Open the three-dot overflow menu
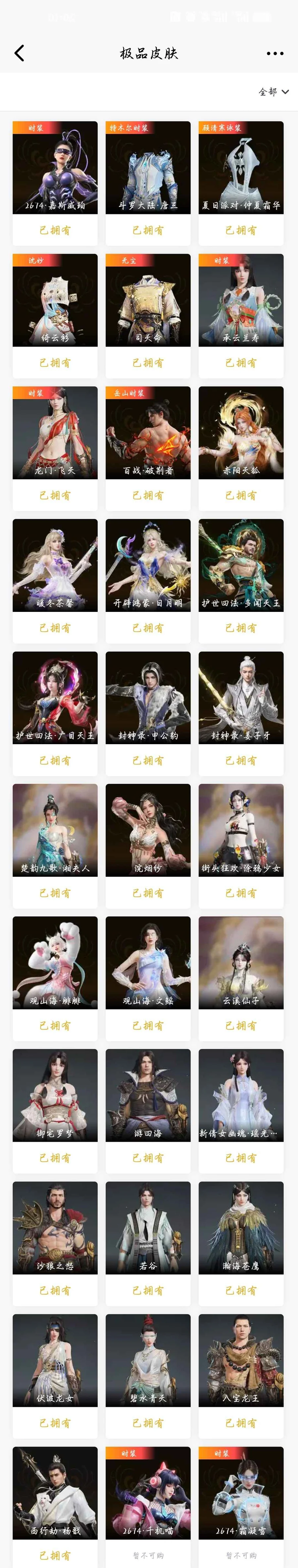The image size is (298, 1568). pyautogui.click(x=275, y=54)
